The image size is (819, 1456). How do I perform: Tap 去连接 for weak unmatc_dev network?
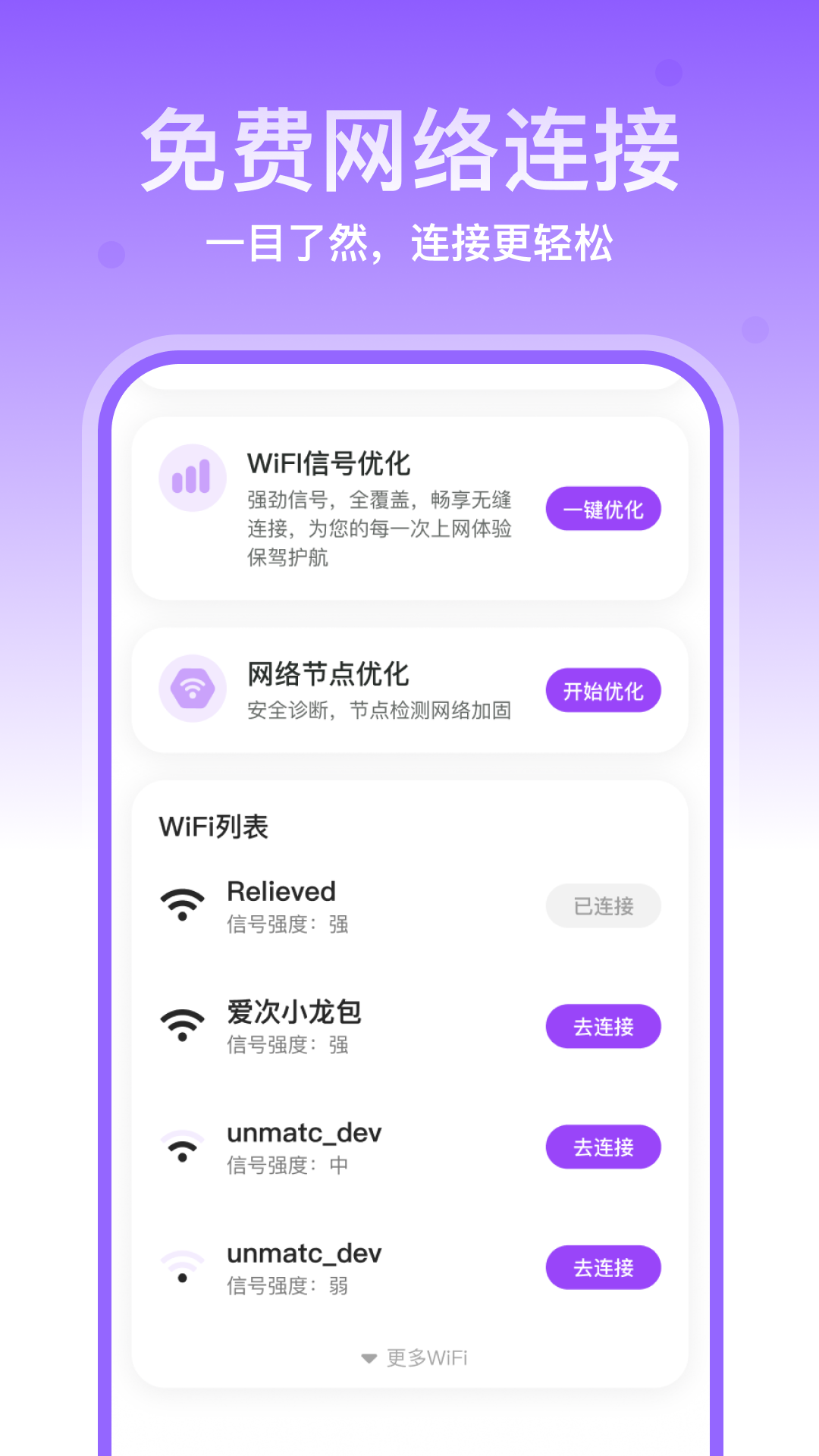point(603,1267)
